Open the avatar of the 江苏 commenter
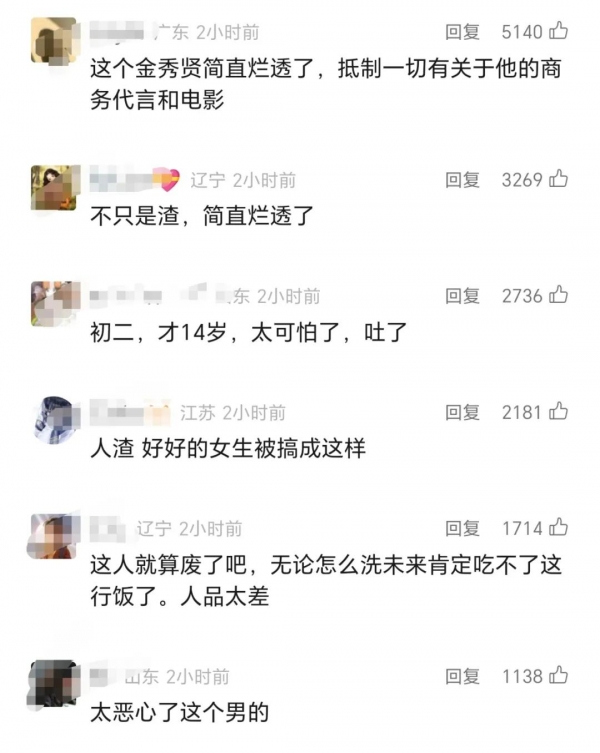This screenshot has height=753, width=600. pyautogui.click(x=54, y=419)
